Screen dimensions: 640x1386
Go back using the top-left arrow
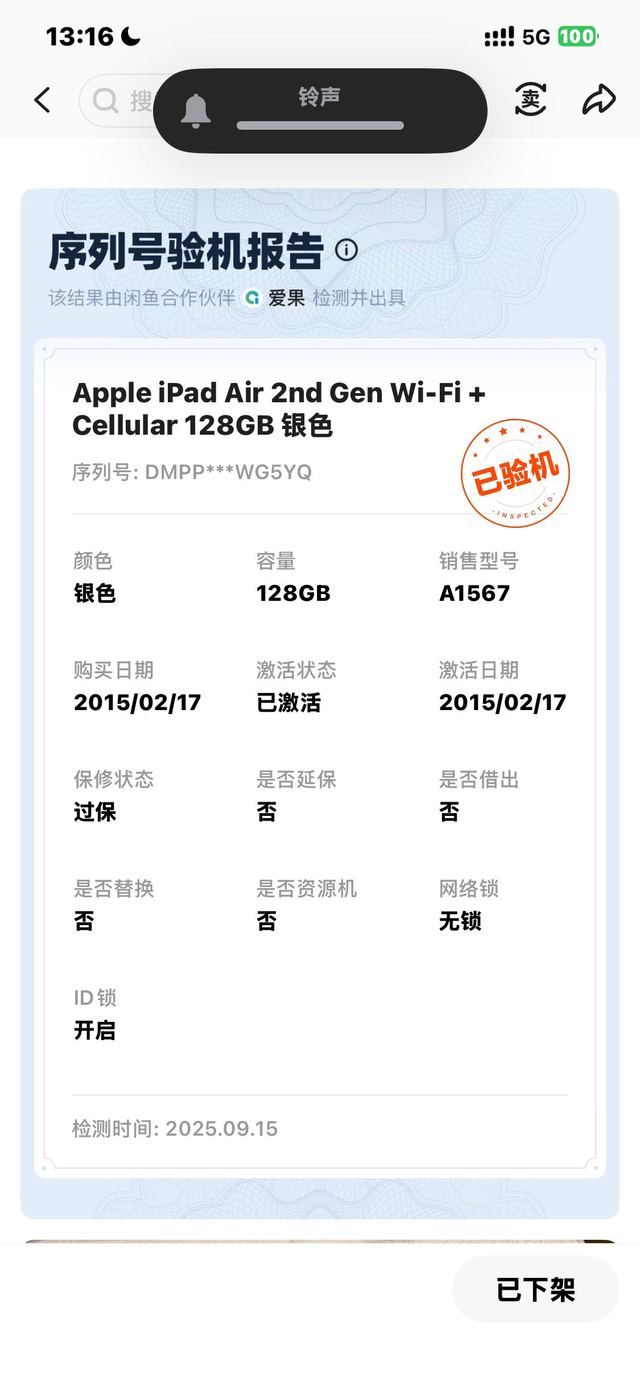click(42, 100)
